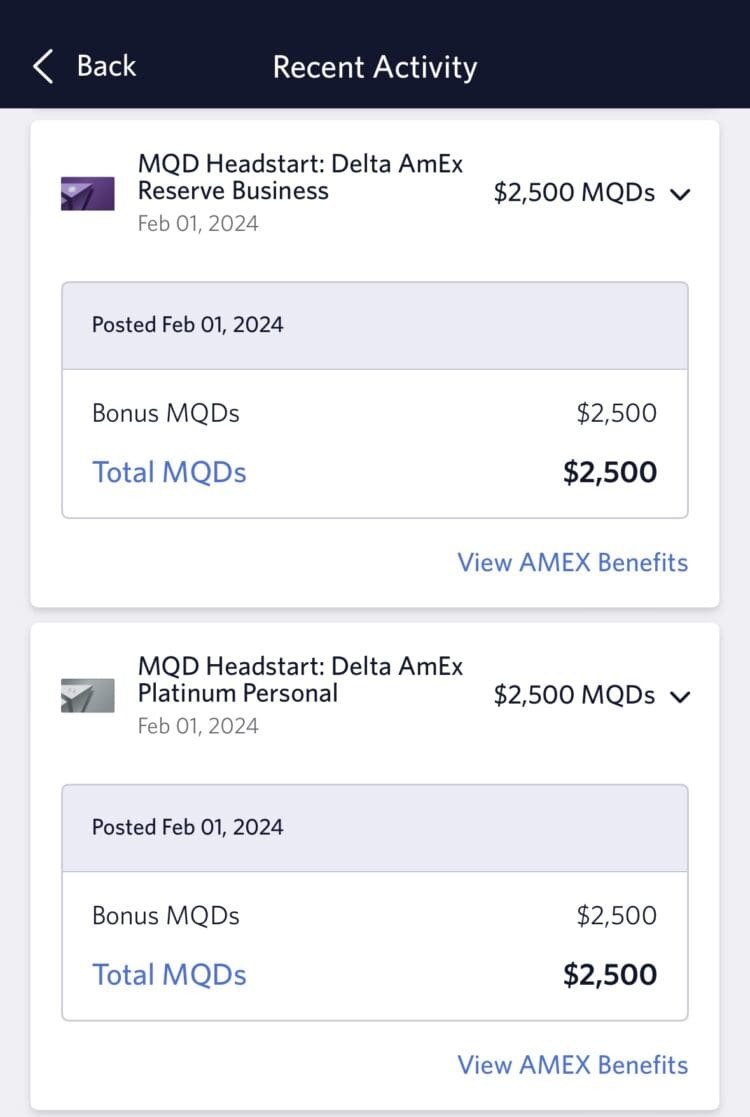Collapse the Reserve Business $2,500 MQDs entry
The height and width of the screenshot is (1117, 750).
point(679,194)
